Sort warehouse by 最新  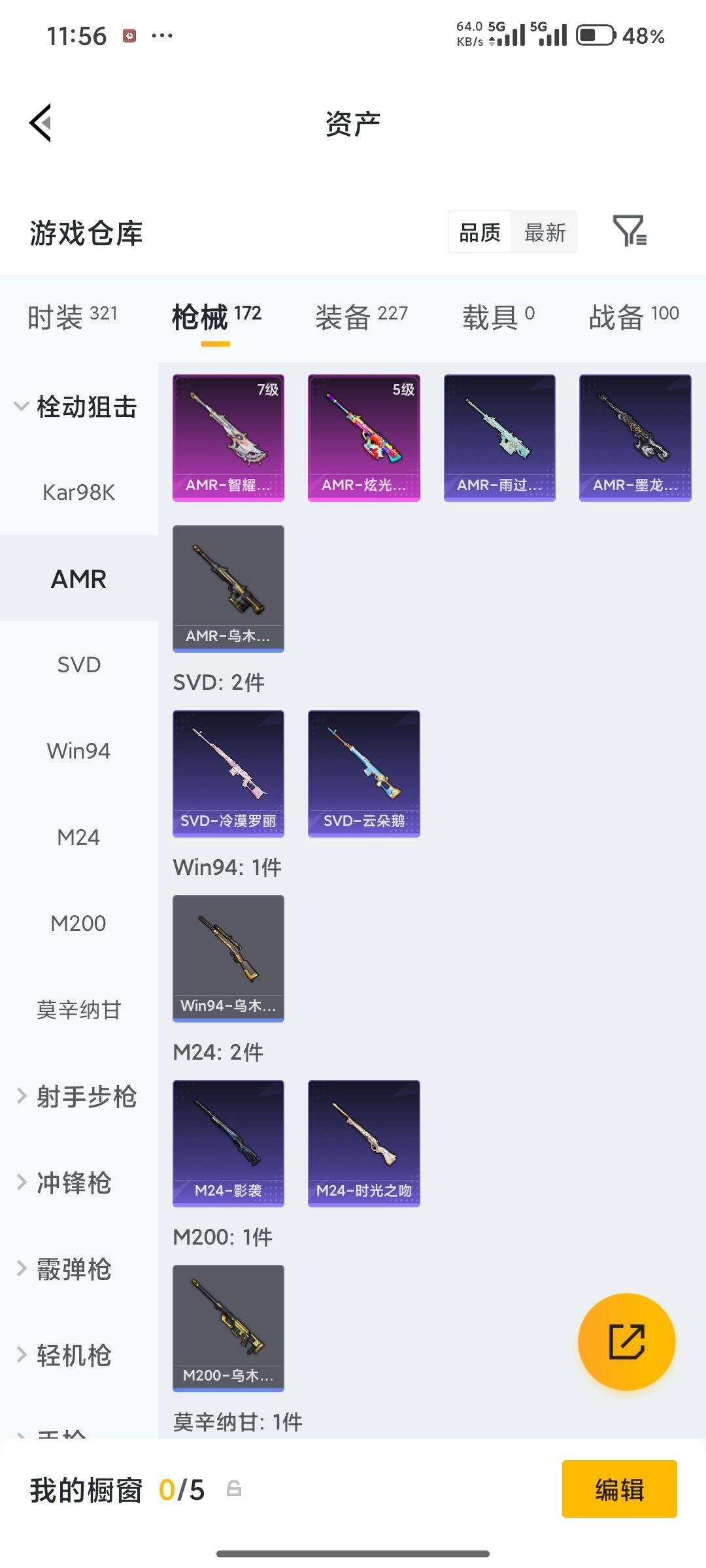coord(545,232)
